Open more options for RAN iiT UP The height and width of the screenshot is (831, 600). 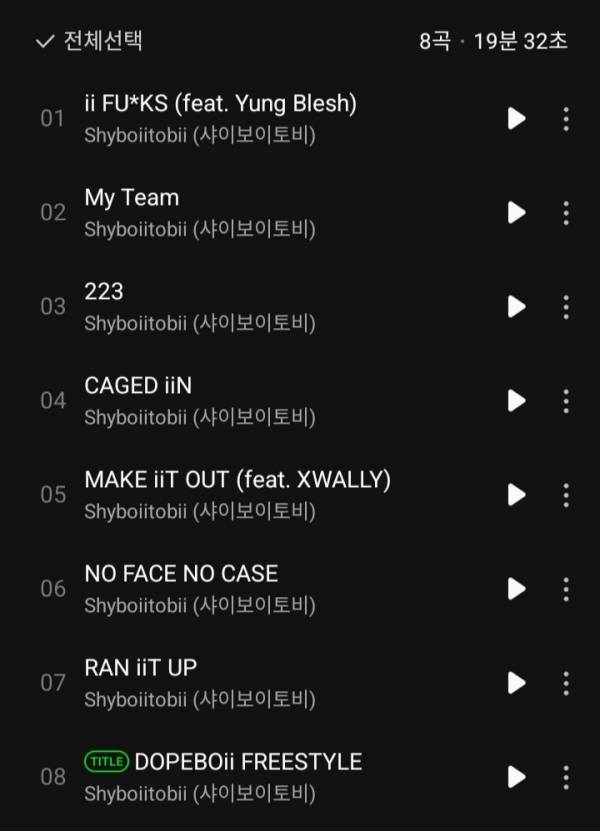(566, 682)
